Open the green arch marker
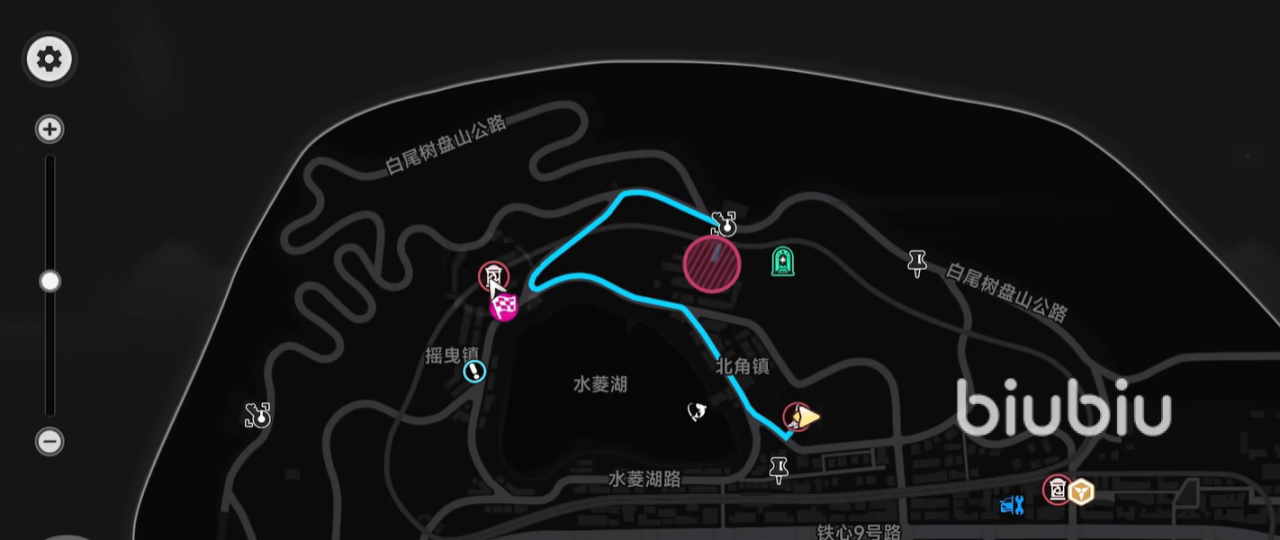 [x=783, y=262]
